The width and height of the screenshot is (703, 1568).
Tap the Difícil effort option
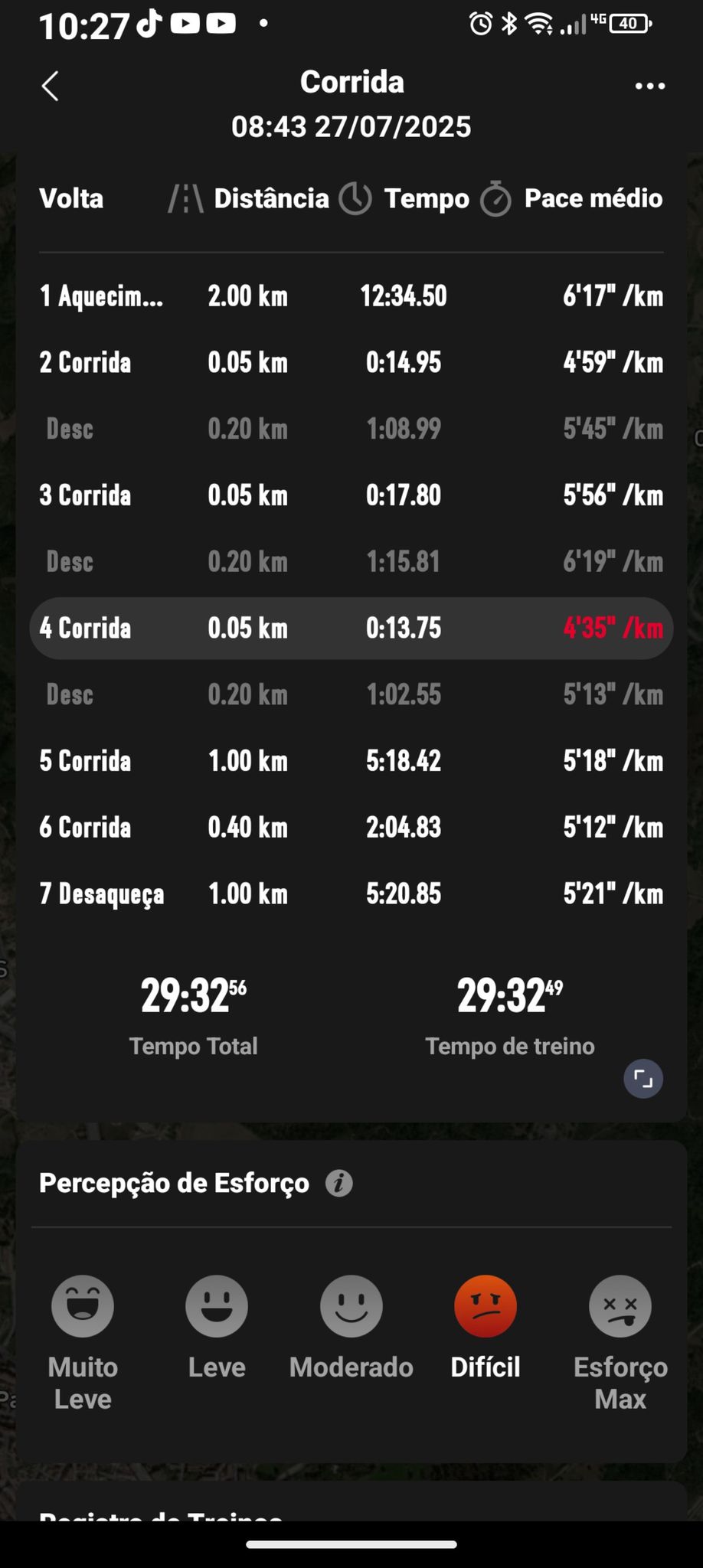tap(486, 1306)
